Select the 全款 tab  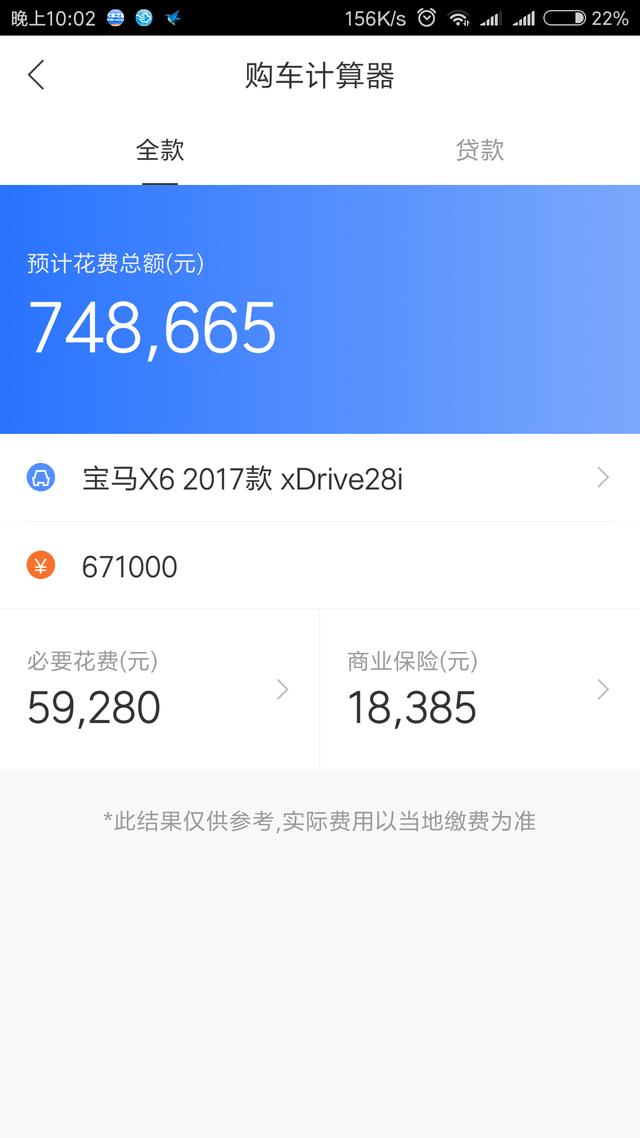[160, 151]
